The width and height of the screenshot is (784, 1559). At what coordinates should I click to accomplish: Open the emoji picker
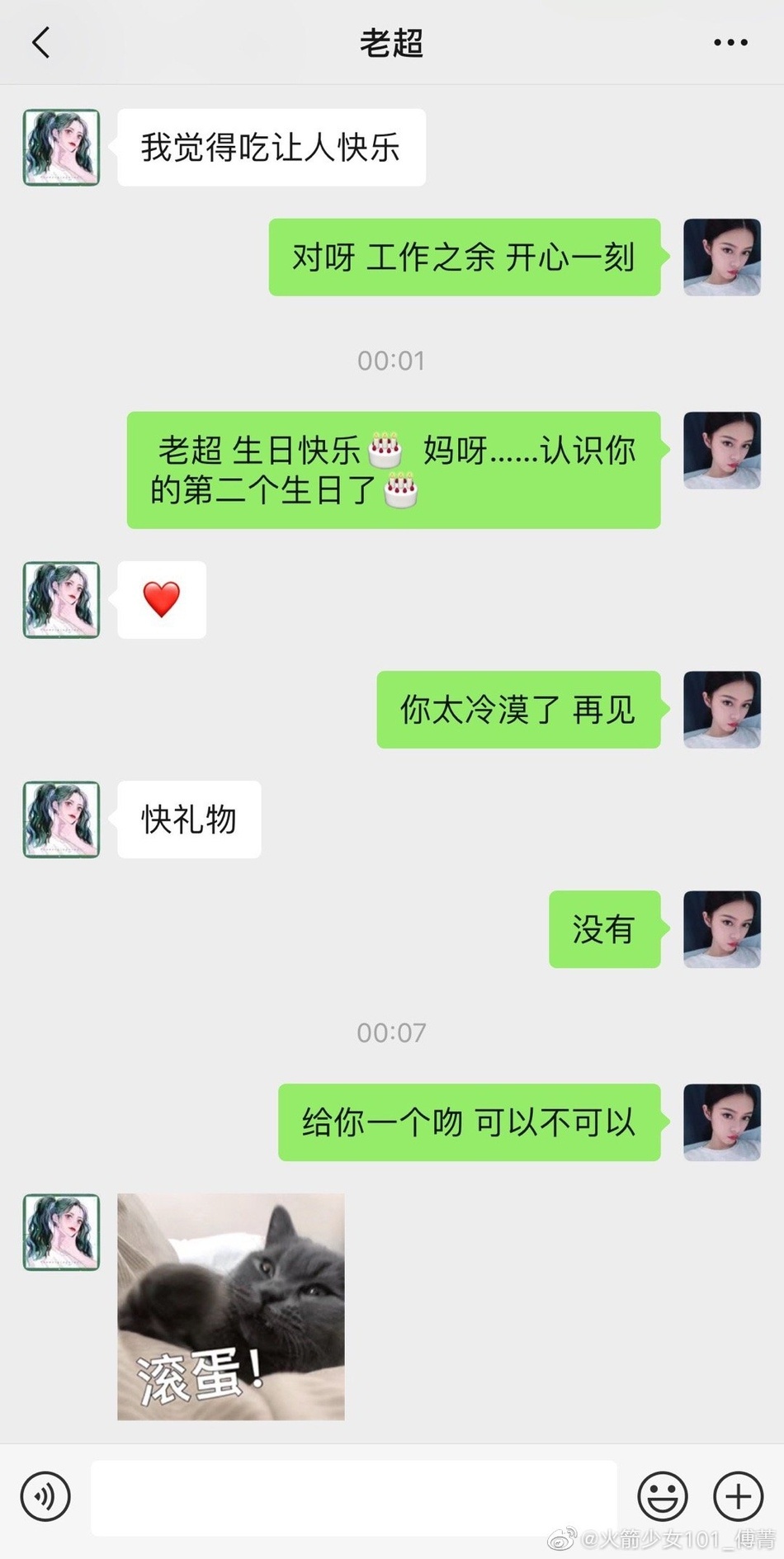(x=662, y=1496)
